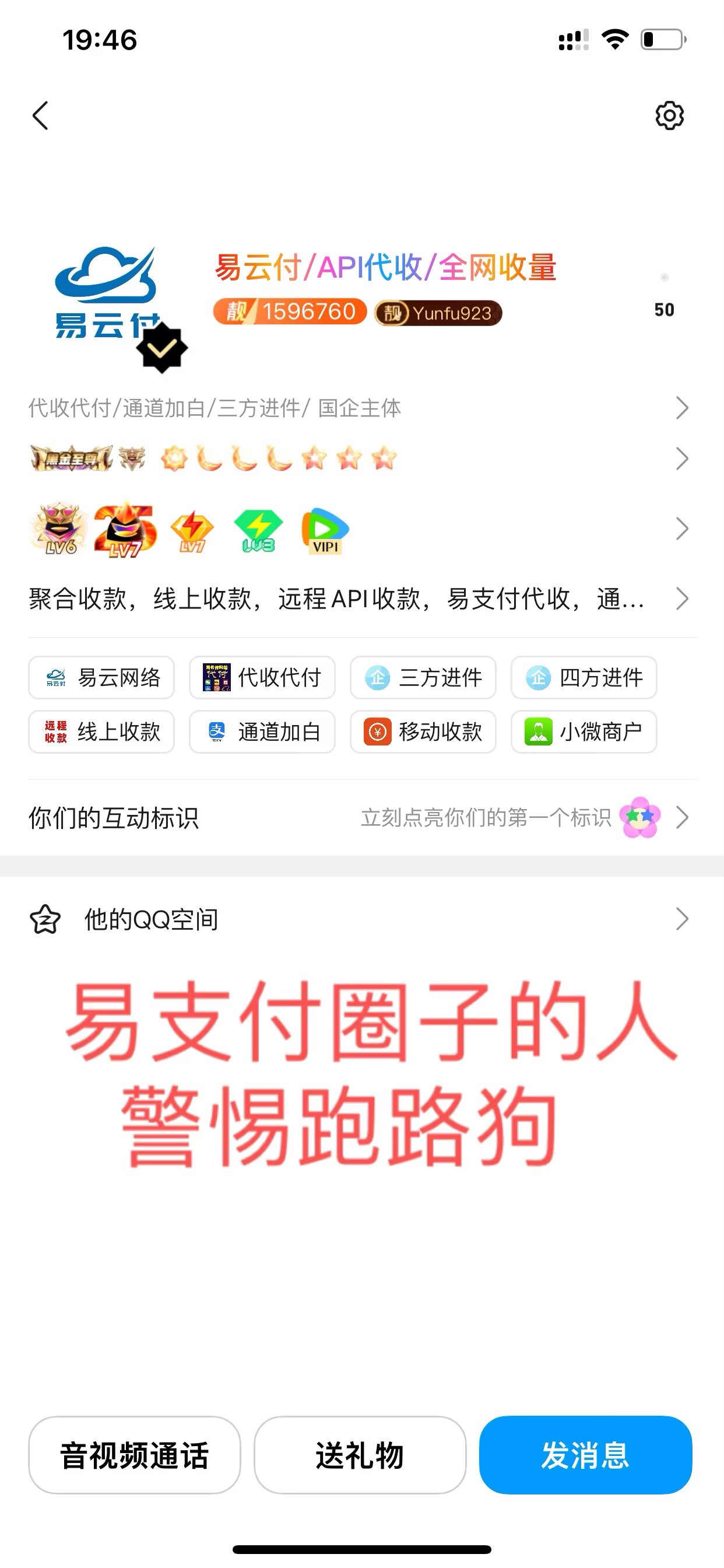Open 你们的互动标识 row
The image size is (724, 1568).
click(359, 817)
